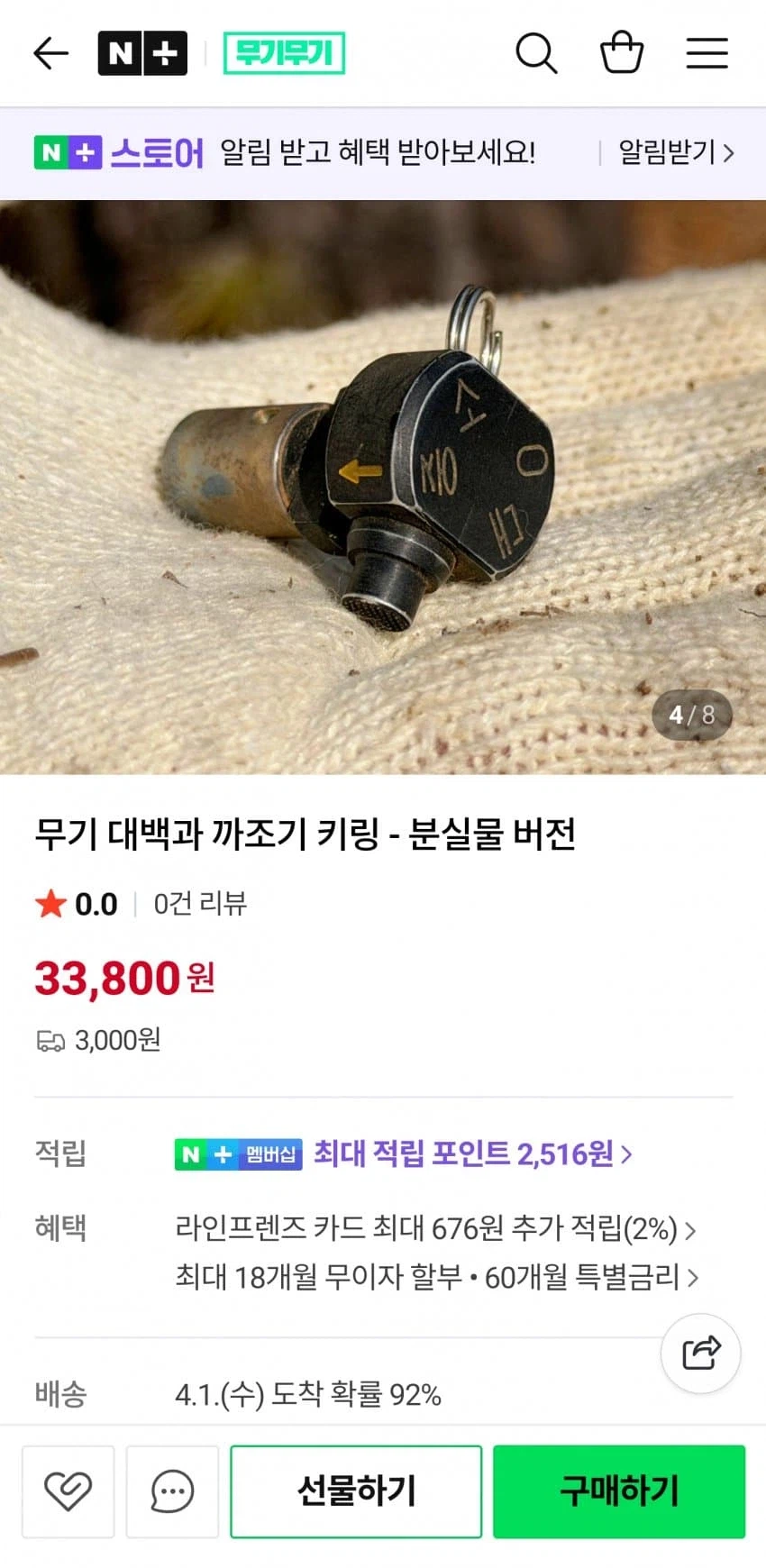This screenshot has height=1568, width=766.
Task: Toggle the heart wishlist icon at bottom left
Action: (x=68, y=1491)
